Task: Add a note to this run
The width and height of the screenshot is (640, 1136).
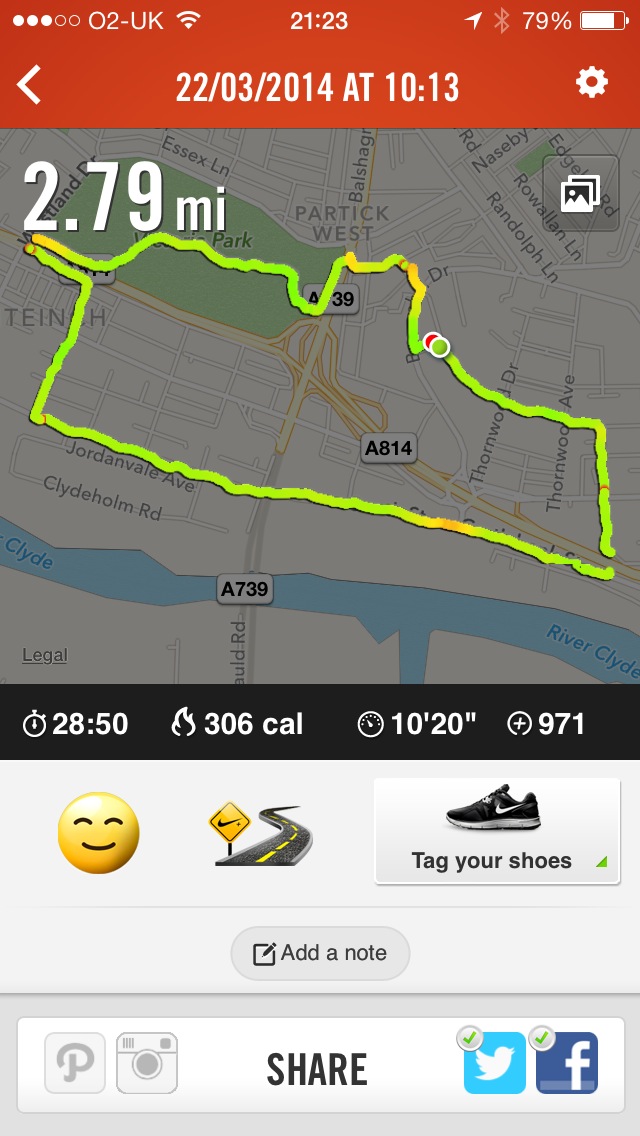Action: pyautogui.click(x=320, y=953)
